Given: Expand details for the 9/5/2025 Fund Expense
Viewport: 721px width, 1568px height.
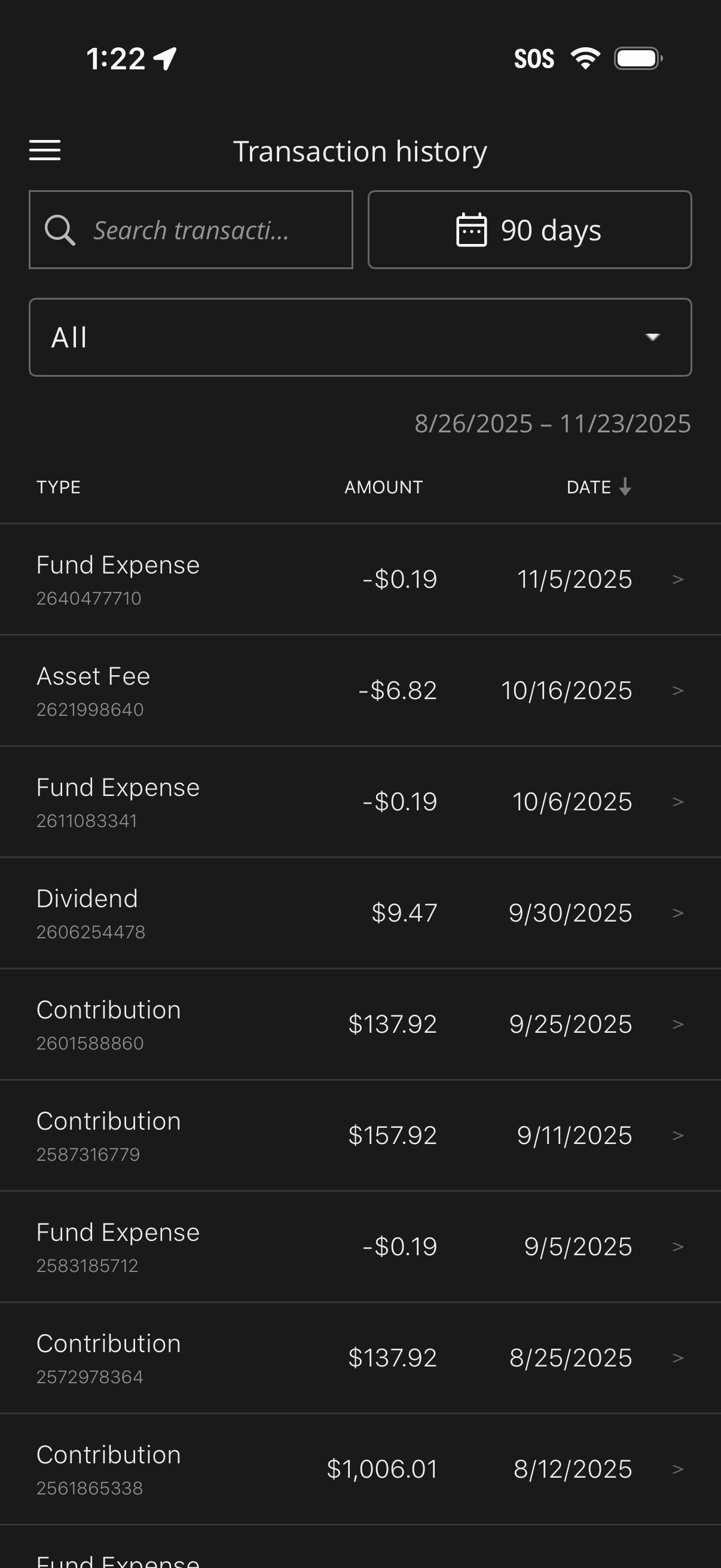Looking at the screenshot, I should (x=678, y=1246).
